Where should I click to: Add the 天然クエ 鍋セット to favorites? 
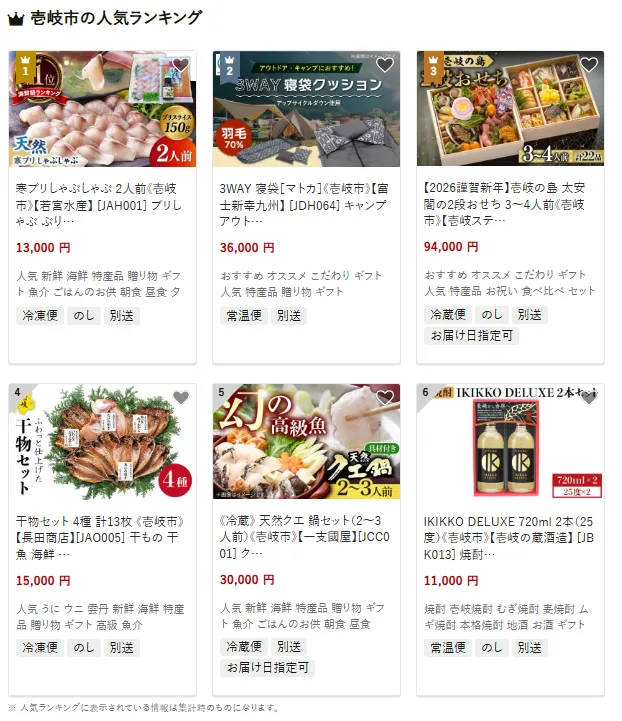click(x=385, y=398)
